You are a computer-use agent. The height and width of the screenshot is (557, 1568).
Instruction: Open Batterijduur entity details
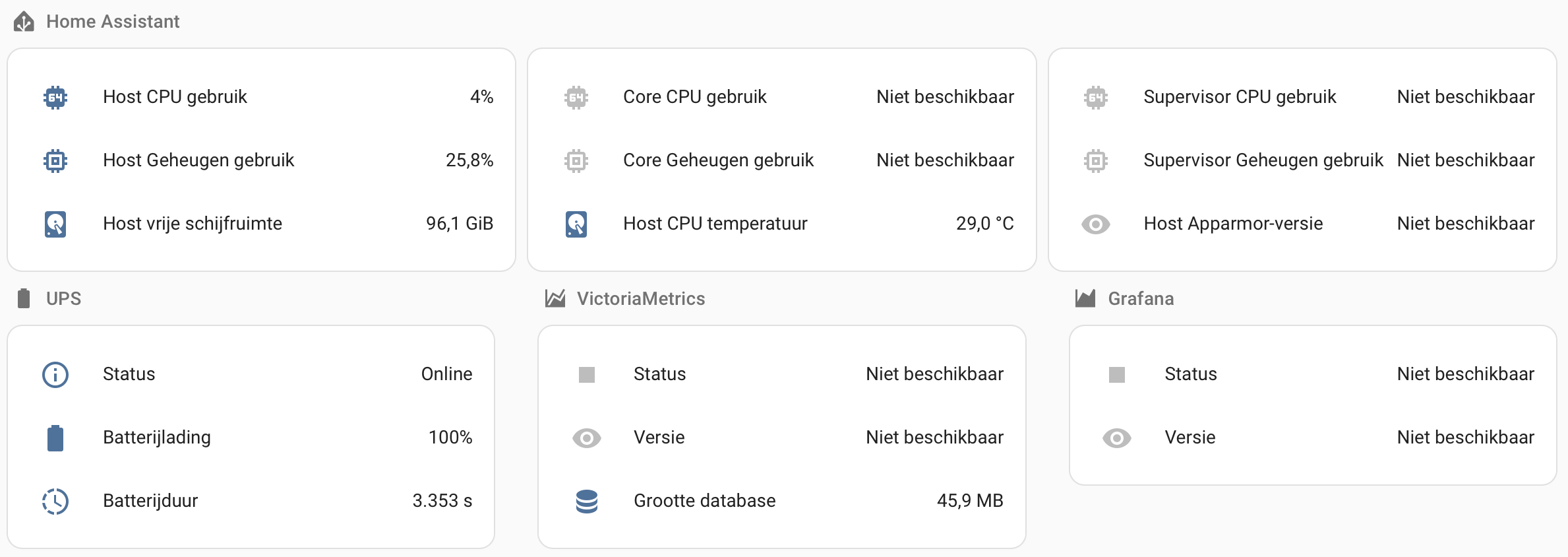[150, 501]
